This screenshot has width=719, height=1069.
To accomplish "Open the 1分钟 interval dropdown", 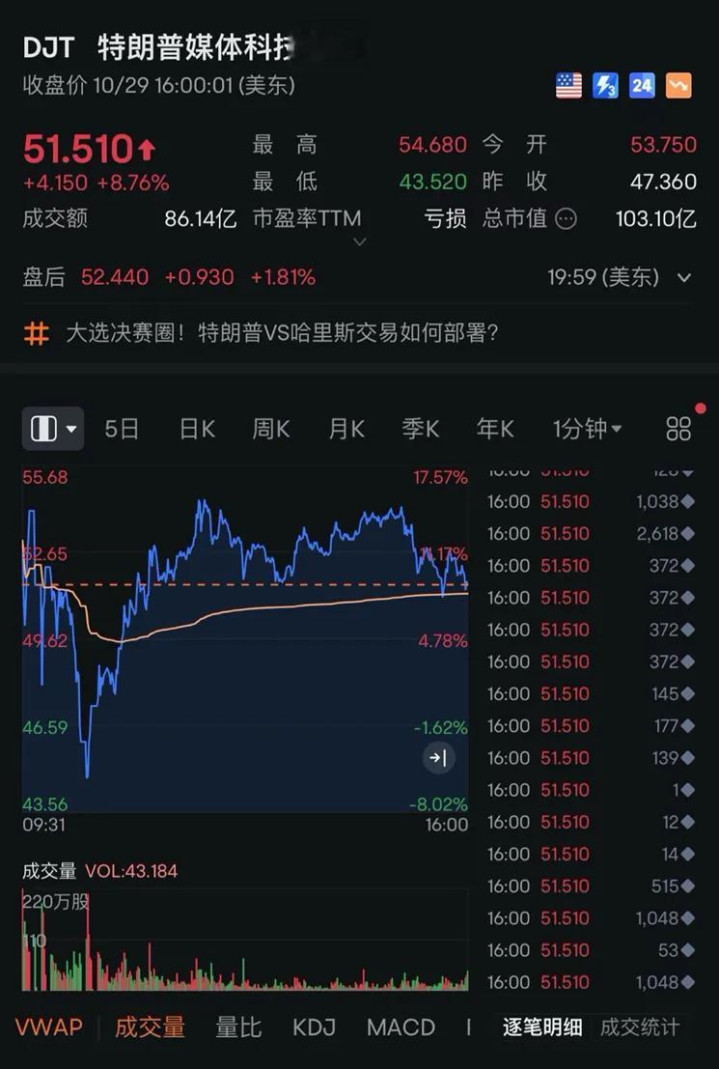I will [587, 429].
